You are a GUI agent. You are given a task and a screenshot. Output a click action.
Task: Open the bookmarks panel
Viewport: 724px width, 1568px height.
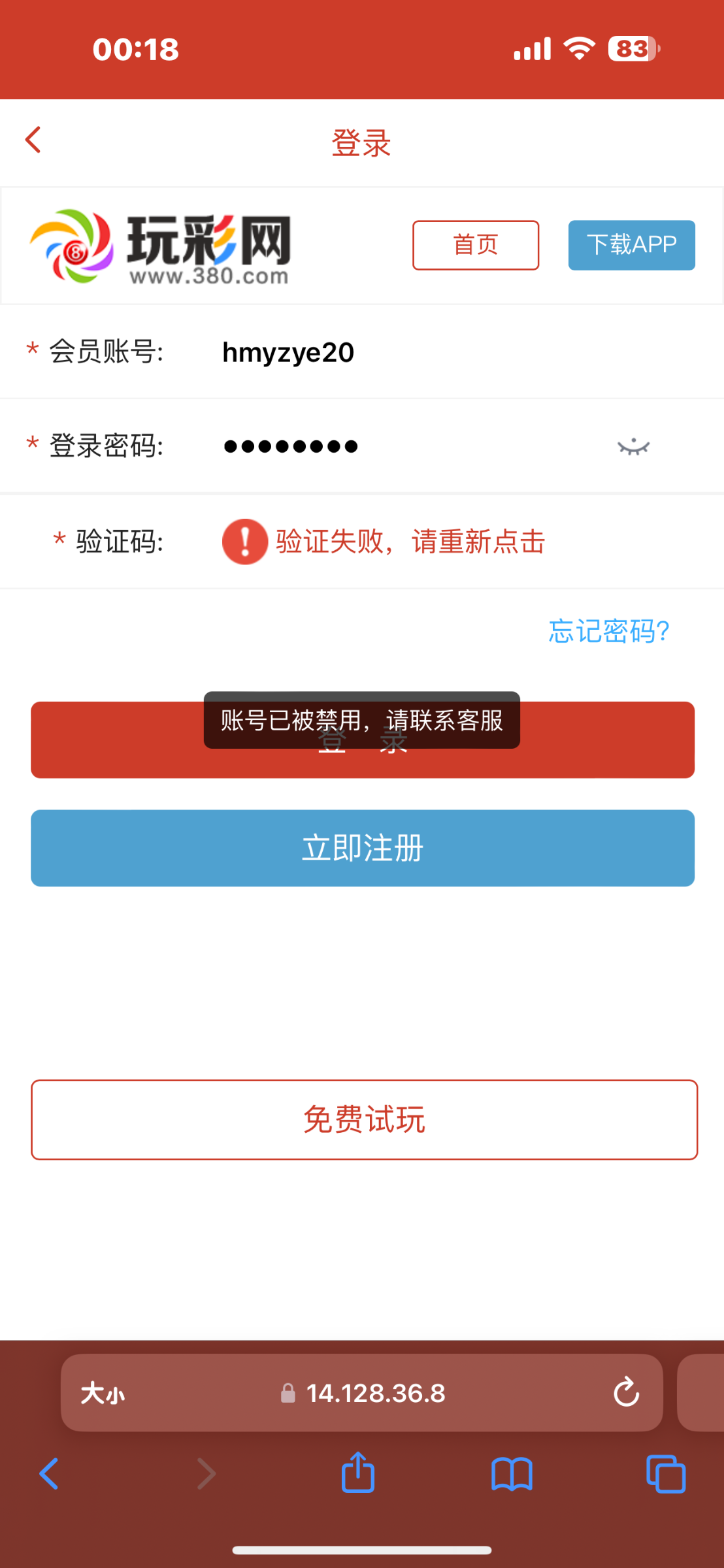coord(511,1473)
